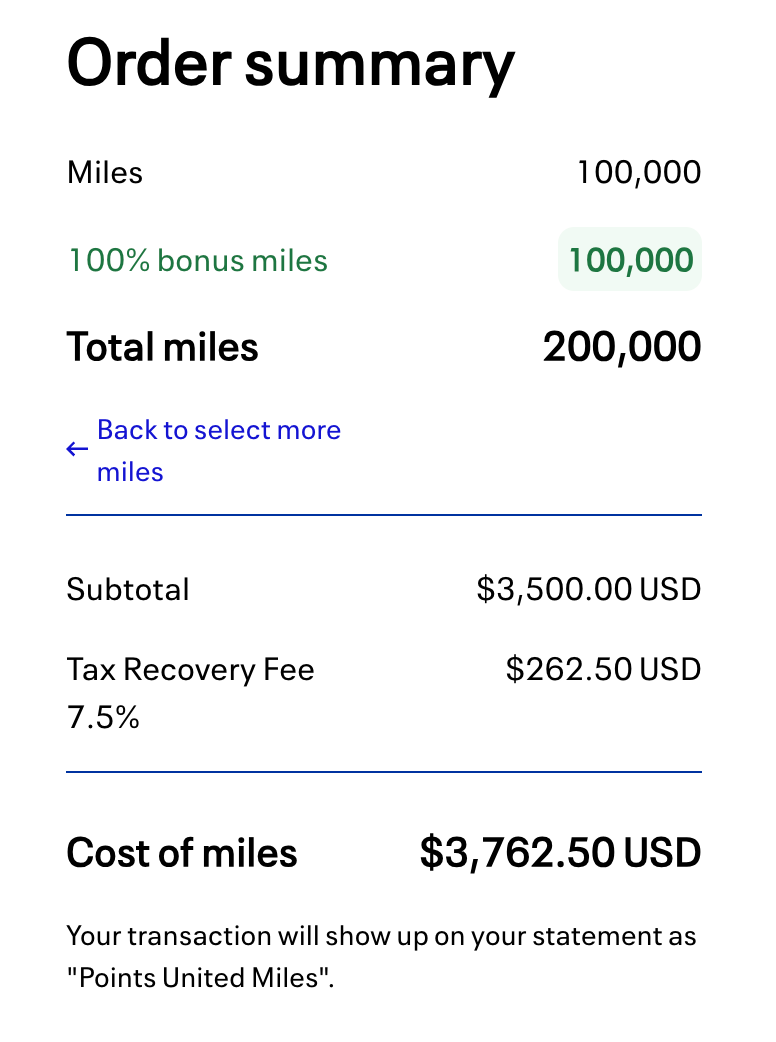Viewport: 776px width, 1042px height.
Task: Select the $3,762.50 USD total cost
Action: 561,852
